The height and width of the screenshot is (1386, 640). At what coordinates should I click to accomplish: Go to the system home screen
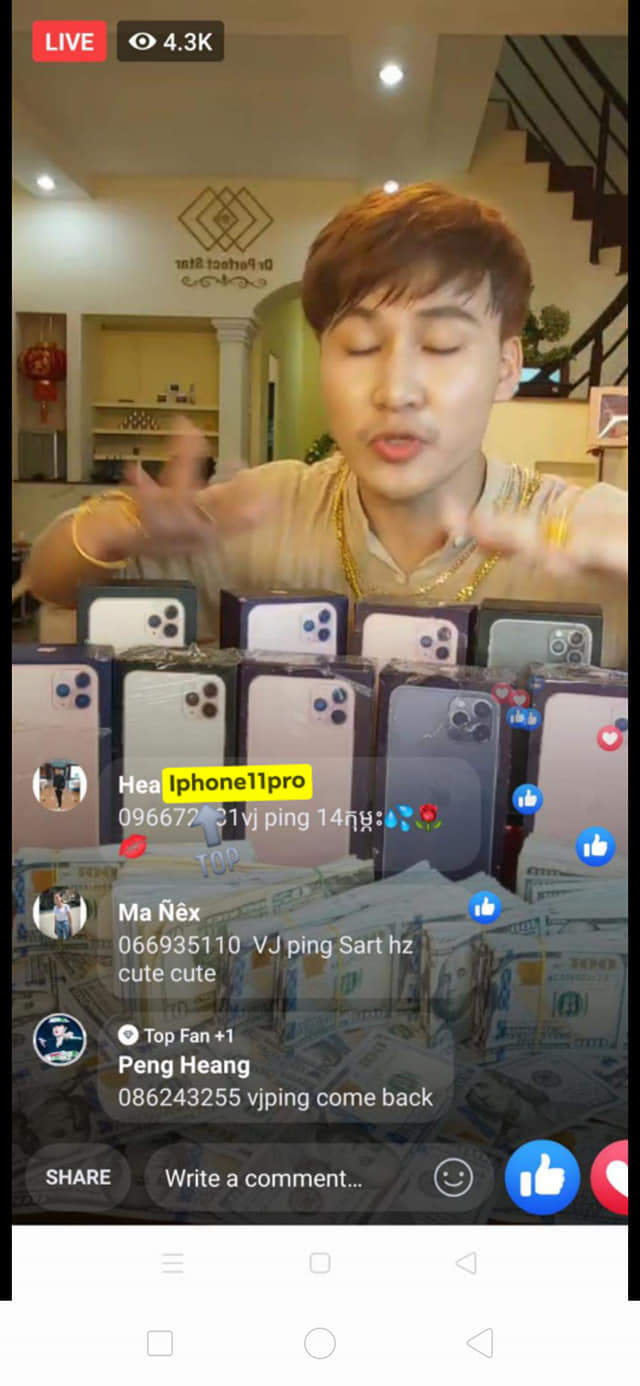(319, 1343)
